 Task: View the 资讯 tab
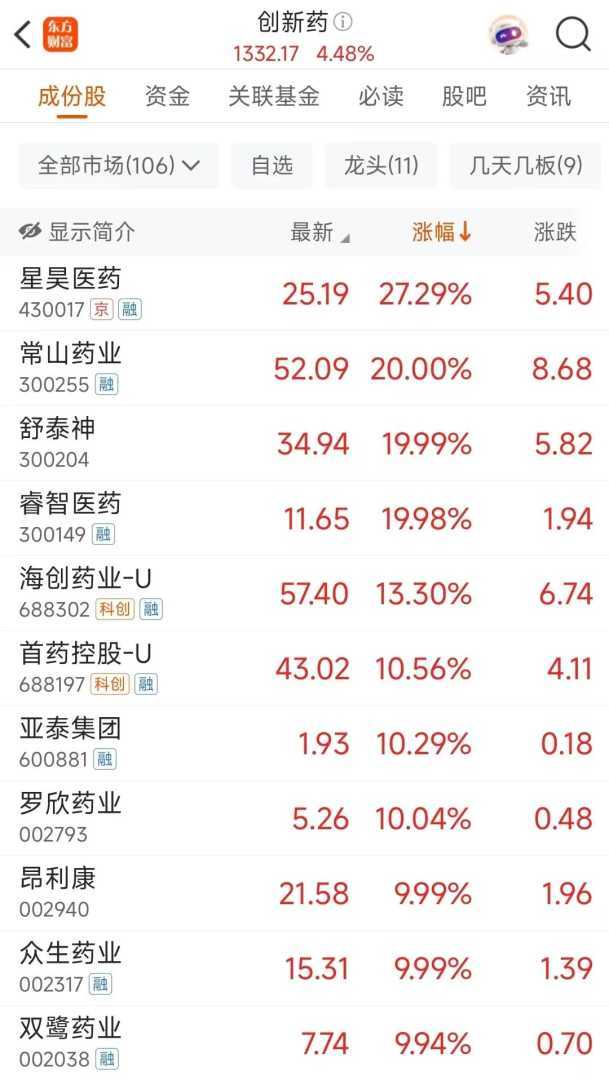(x=548, y=96)
